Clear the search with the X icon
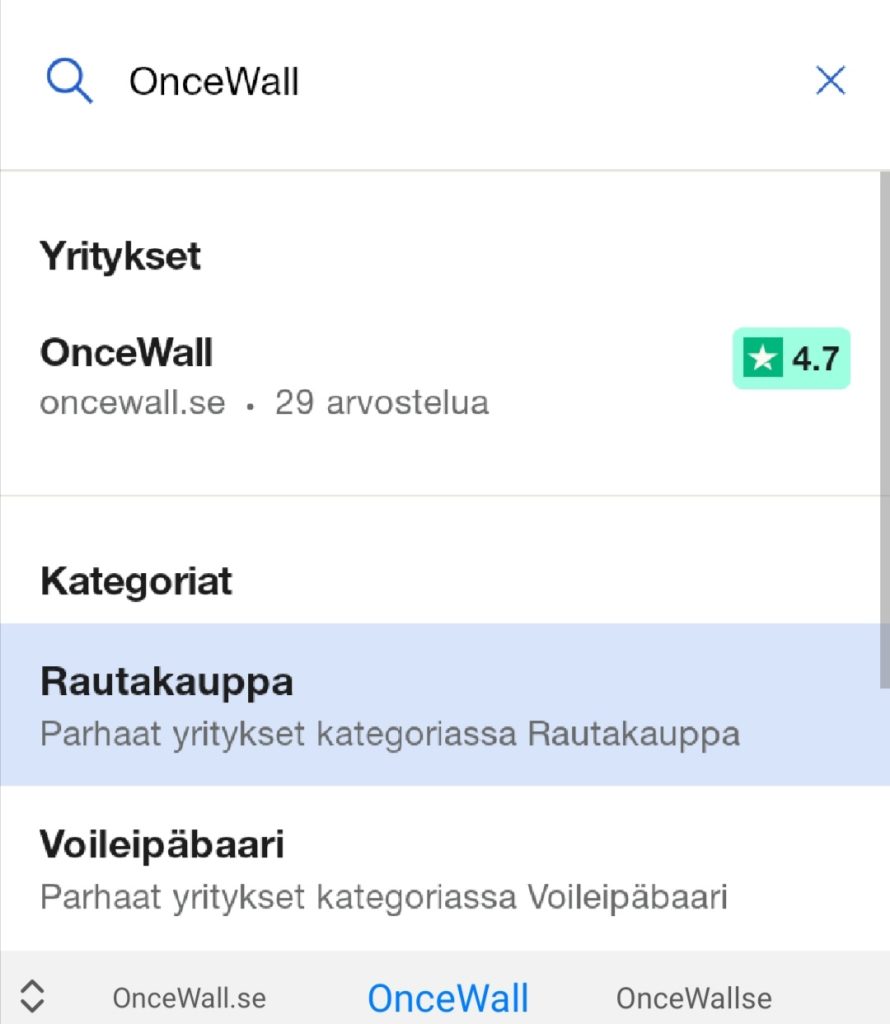Screen dimensions: 890x1024 [x=830, y=81]
